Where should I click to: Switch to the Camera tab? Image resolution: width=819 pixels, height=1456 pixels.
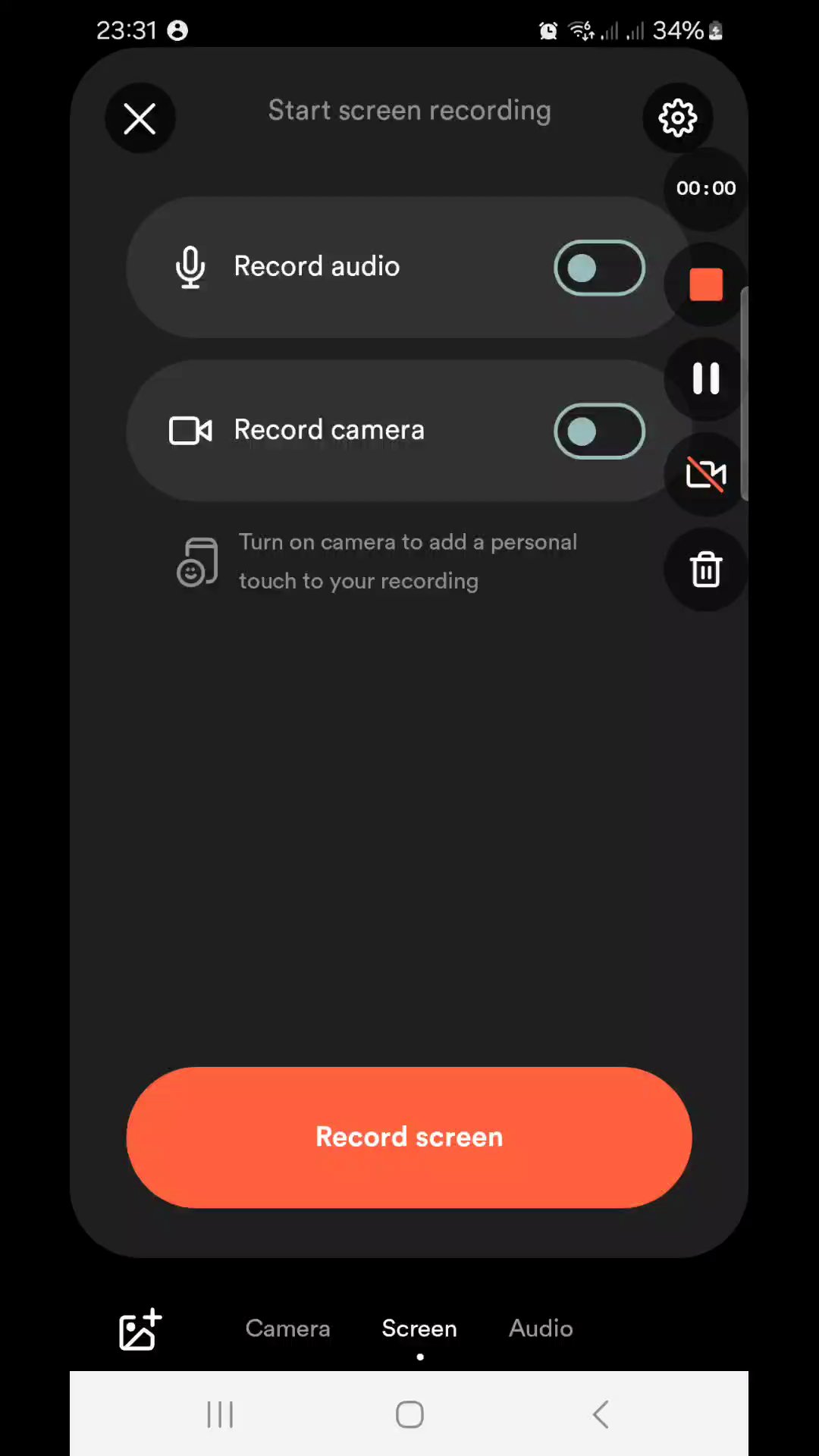pos(287,1329)
